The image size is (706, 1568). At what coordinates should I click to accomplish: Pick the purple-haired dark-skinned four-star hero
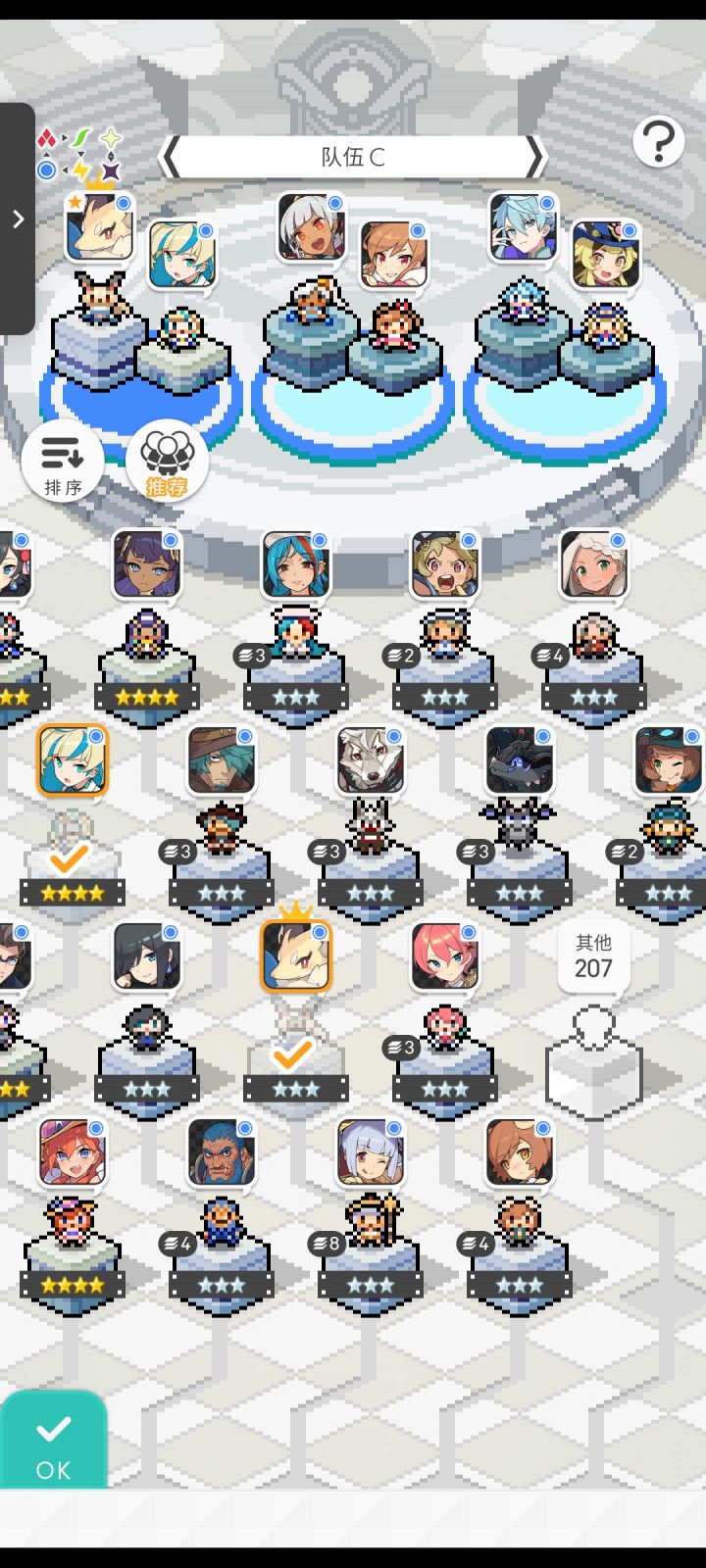point(146,564)
